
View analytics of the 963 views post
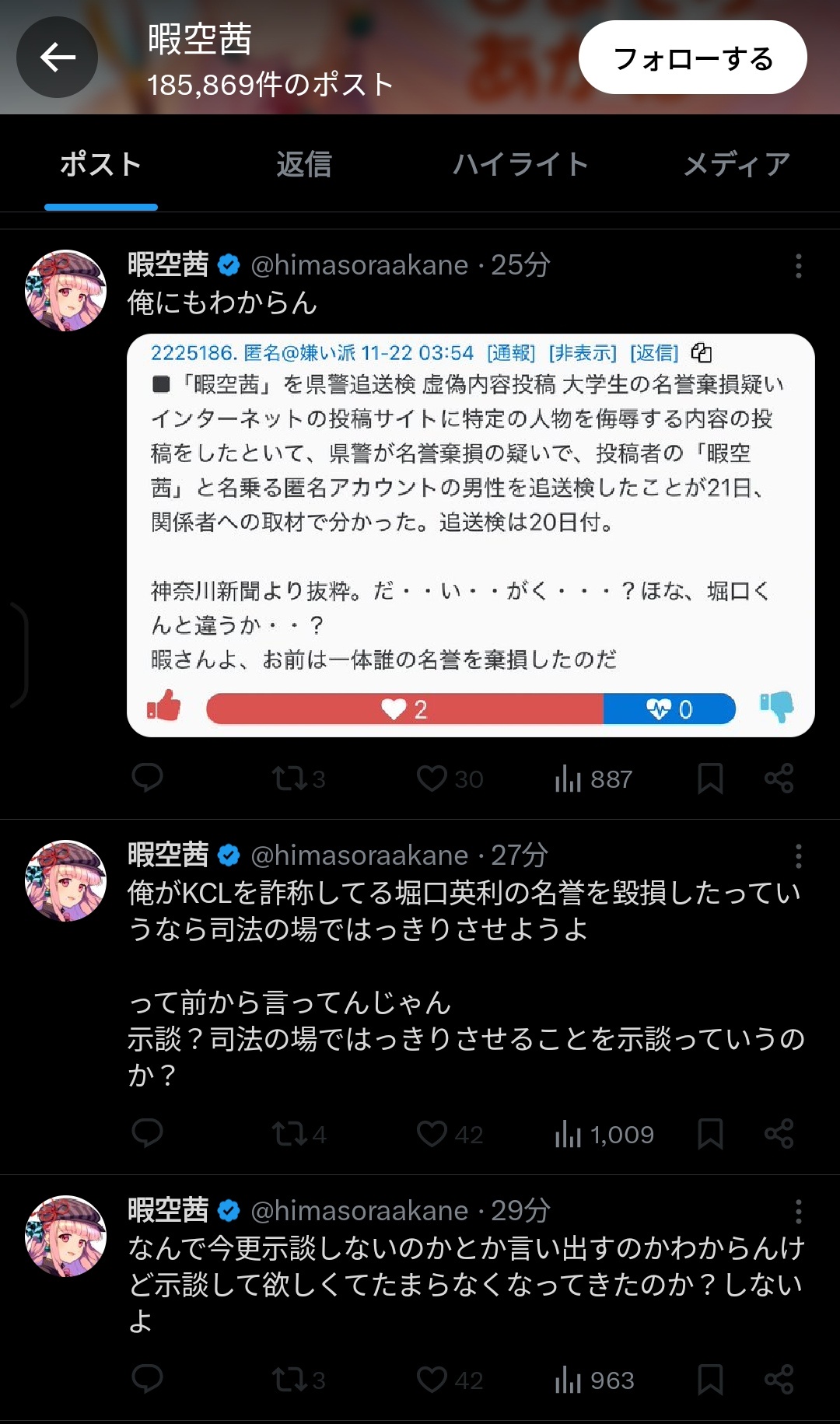click(594, 1380)
